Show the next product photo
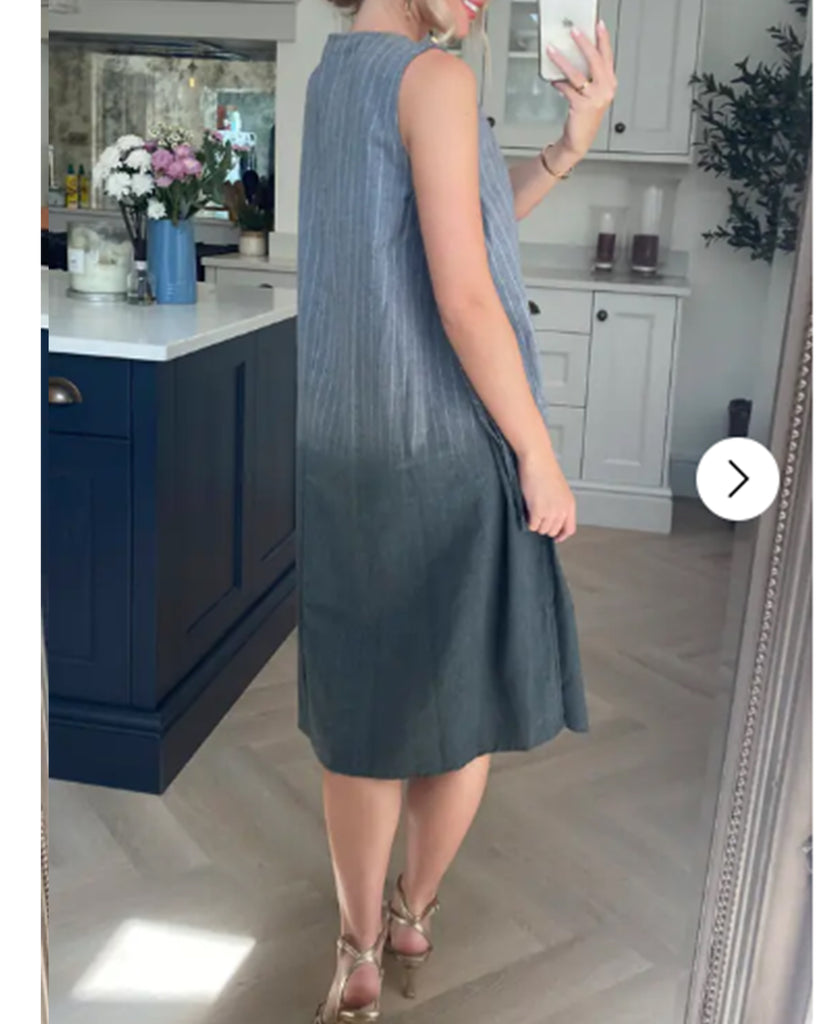819x1024 pixels. (x=737, y=479)
